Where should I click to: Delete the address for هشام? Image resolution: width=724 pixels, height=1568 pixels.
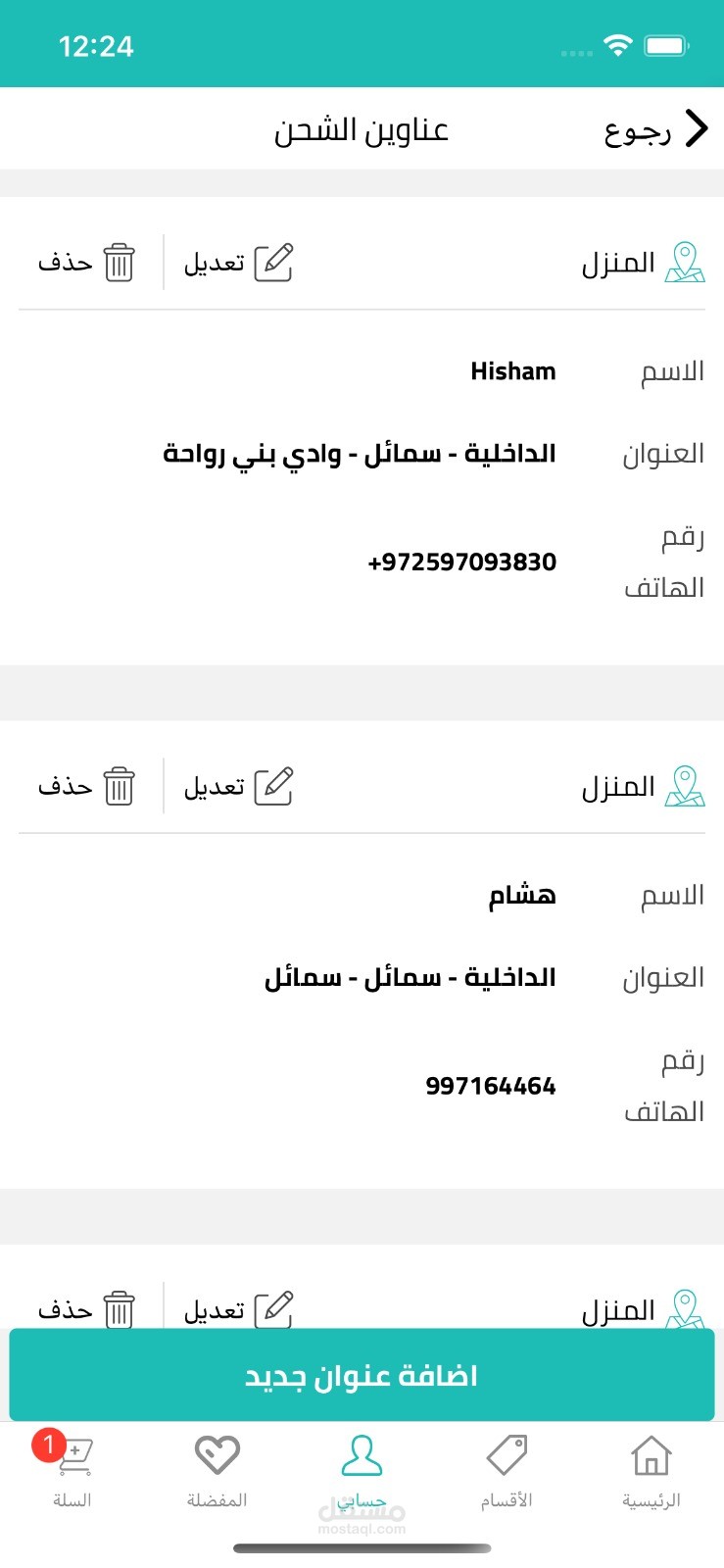[86, 787]
